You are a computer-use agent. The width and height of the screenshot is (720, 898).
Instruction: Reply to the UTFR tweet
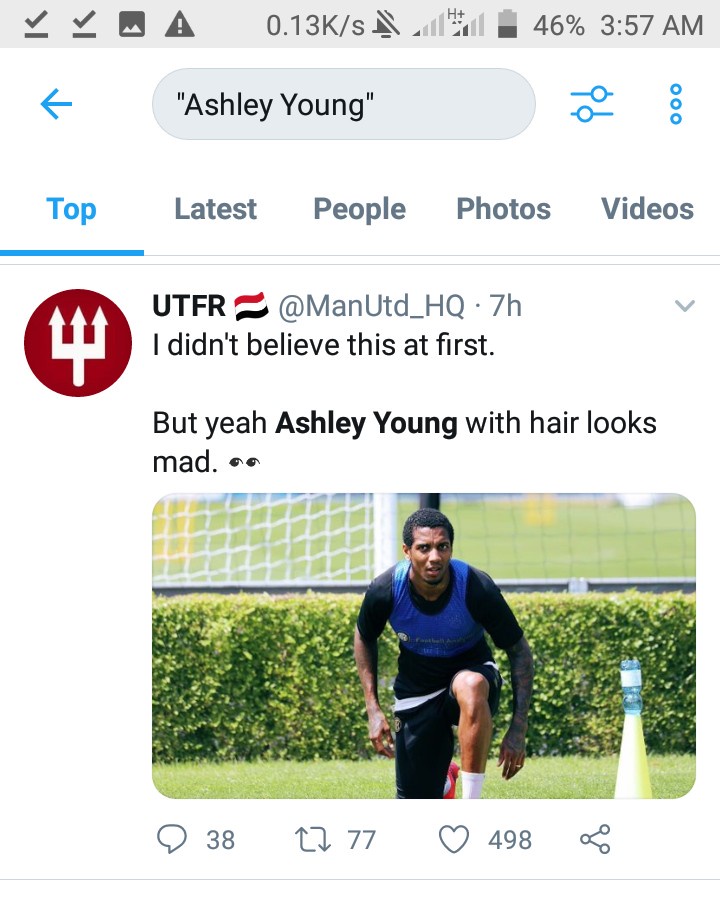click(x=173, y=839)
